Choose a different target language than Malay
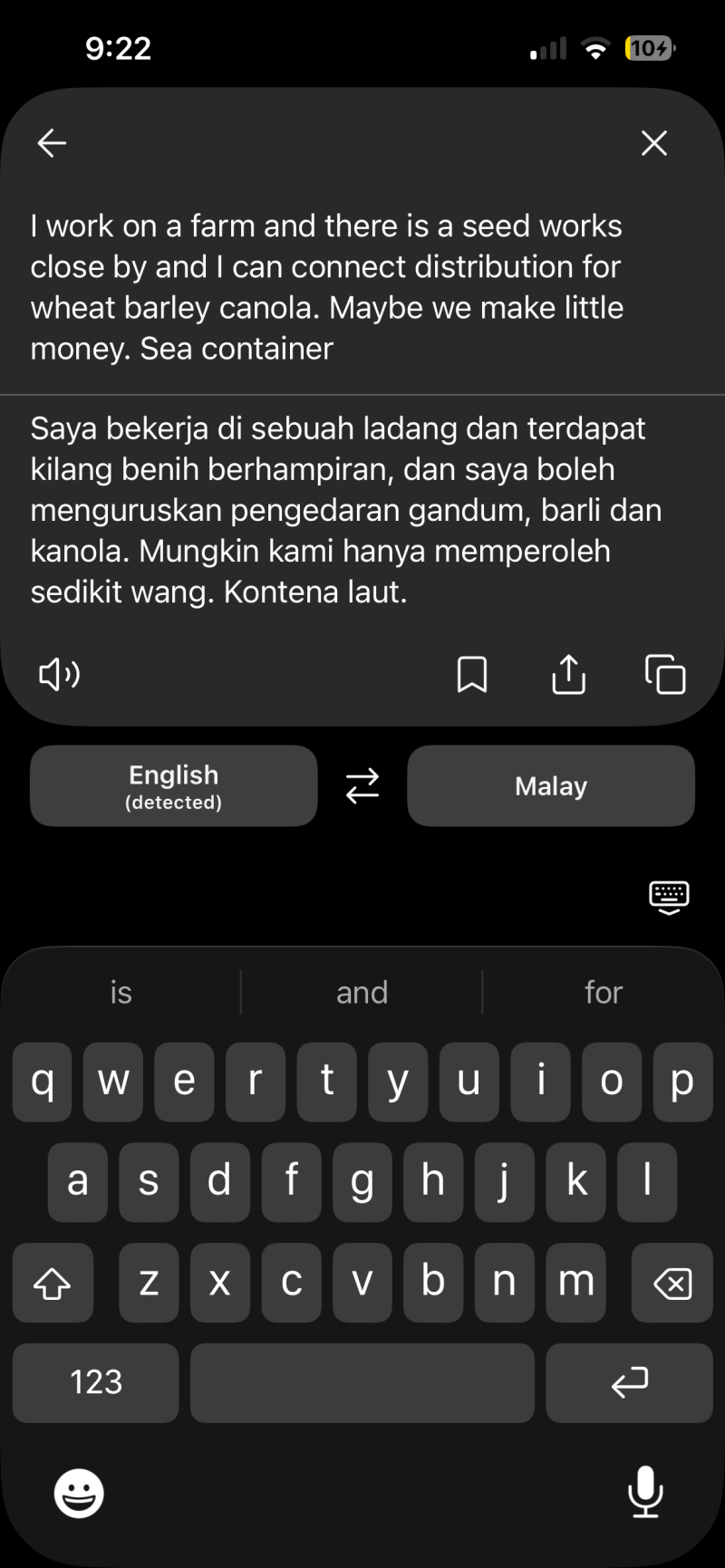Image resolution: width=725 pixels, height=1568 pixels. (550, 785)
